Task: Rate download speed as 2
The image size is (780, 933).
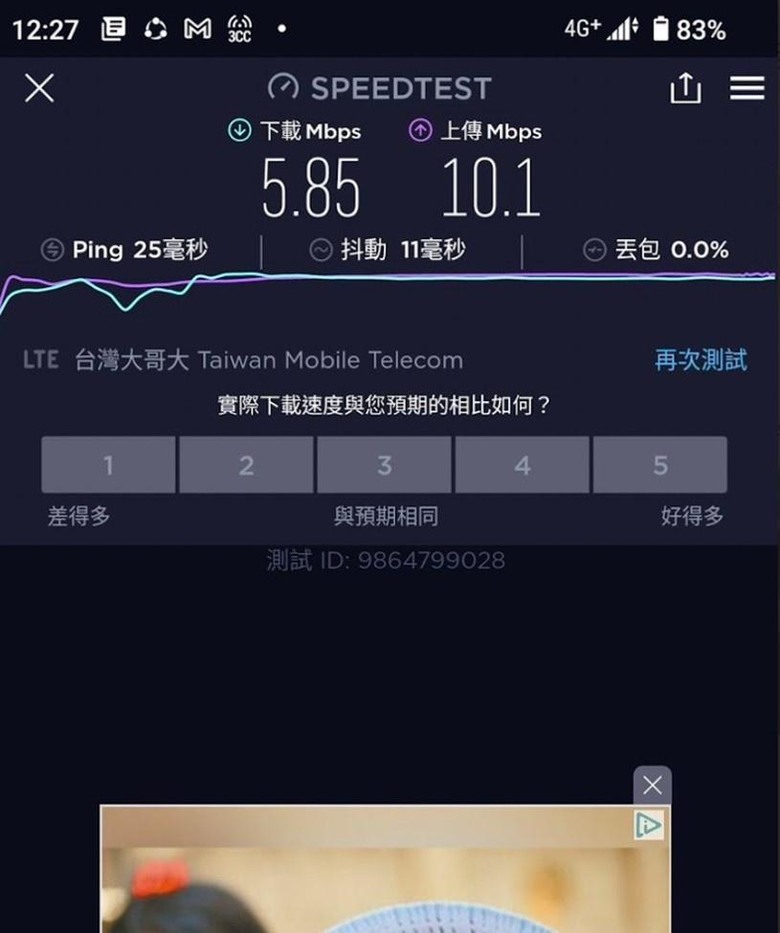Action: point(246,465)
